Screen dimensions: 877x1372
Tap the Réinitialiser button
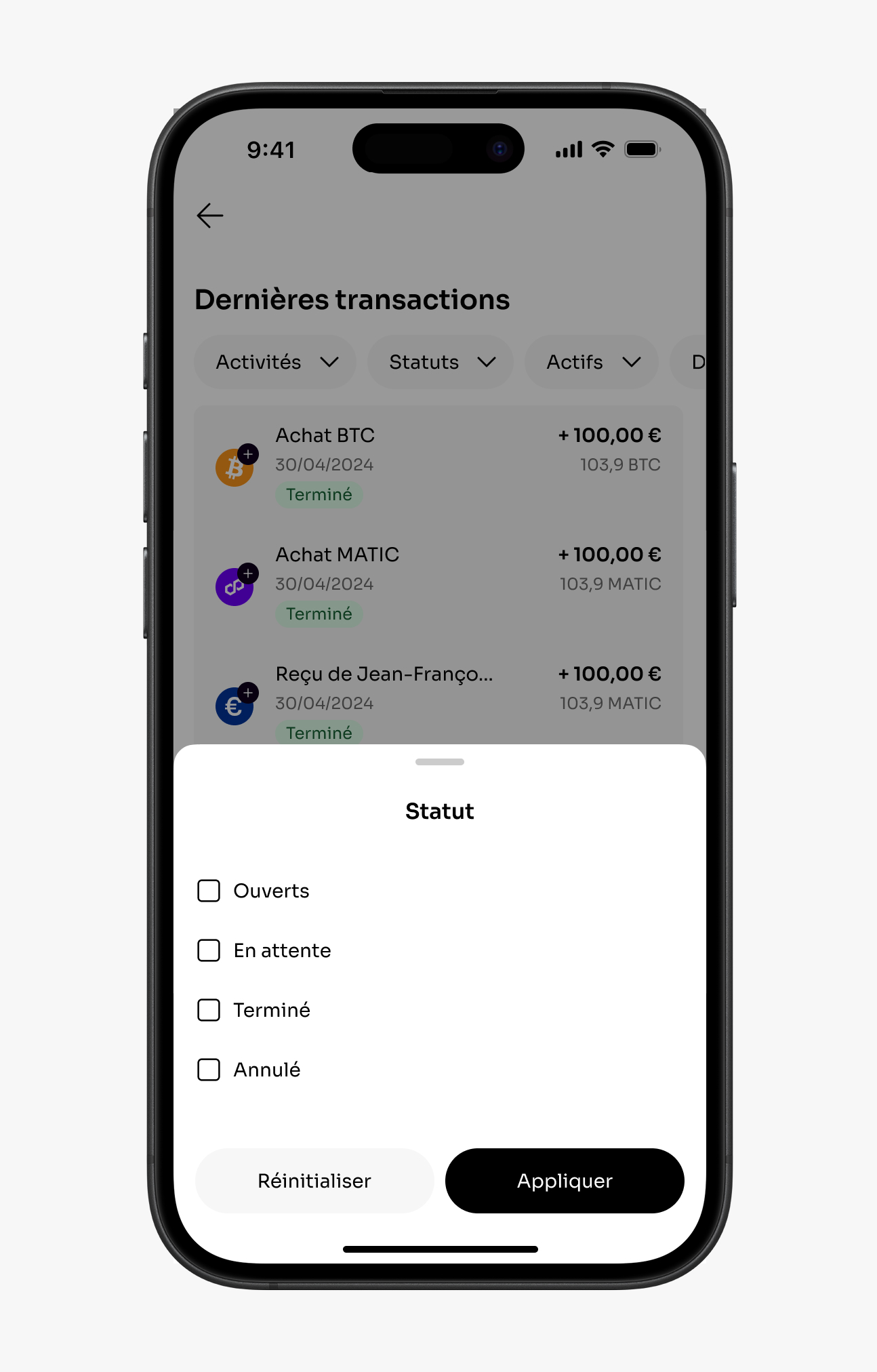pos(314,1181)
